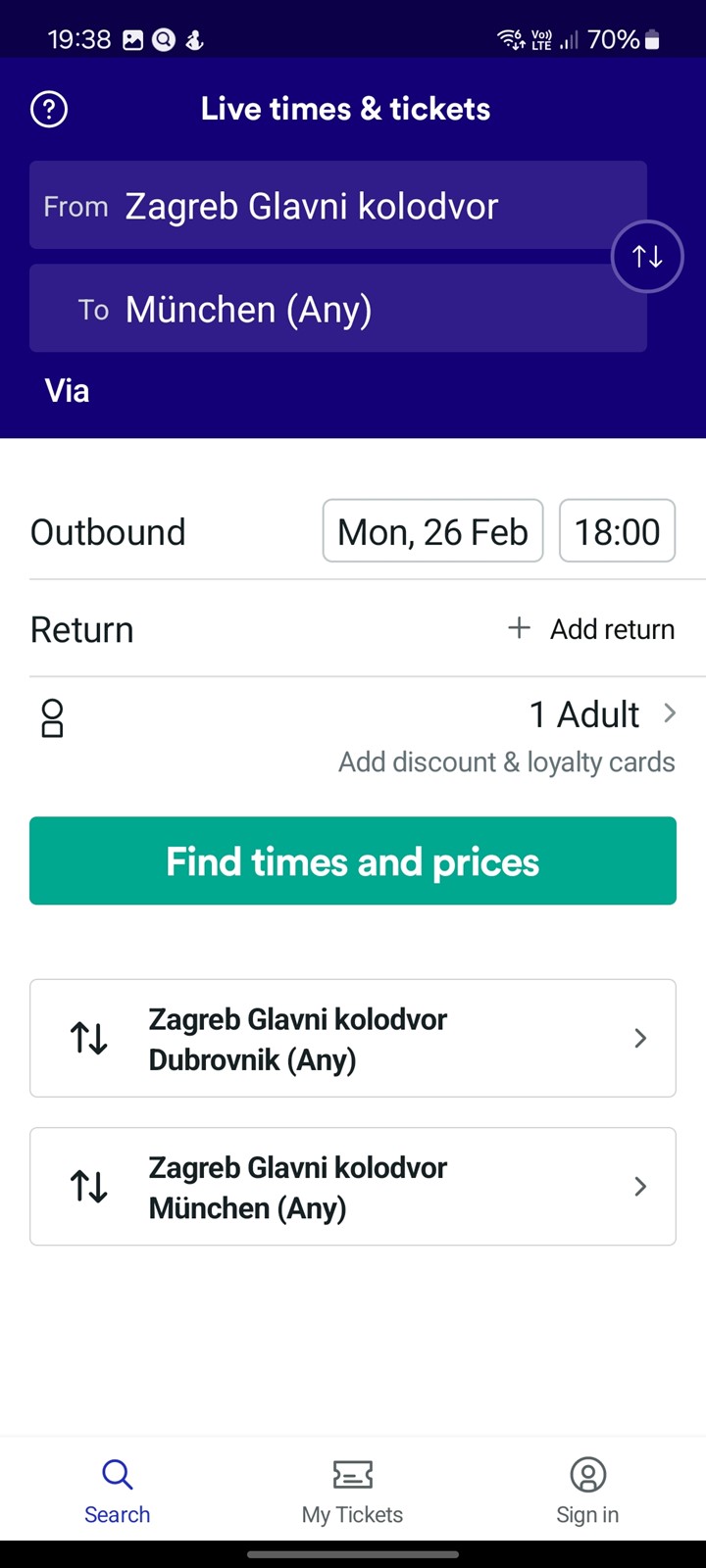Image resolution: width=706 pixels, height=1568 pixels.
Task: Add a Via station
Action: click(68, 391)
